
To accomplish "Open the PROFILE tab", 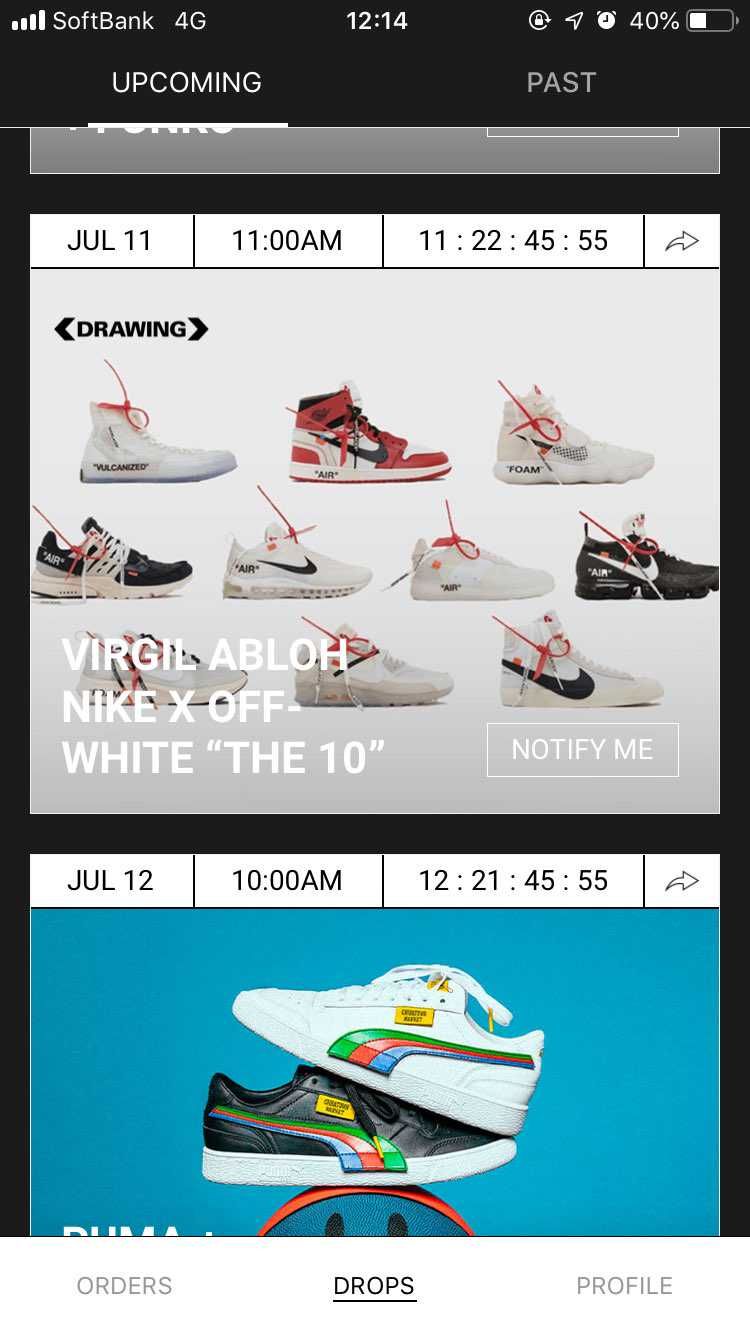I will click(624, 1286).
